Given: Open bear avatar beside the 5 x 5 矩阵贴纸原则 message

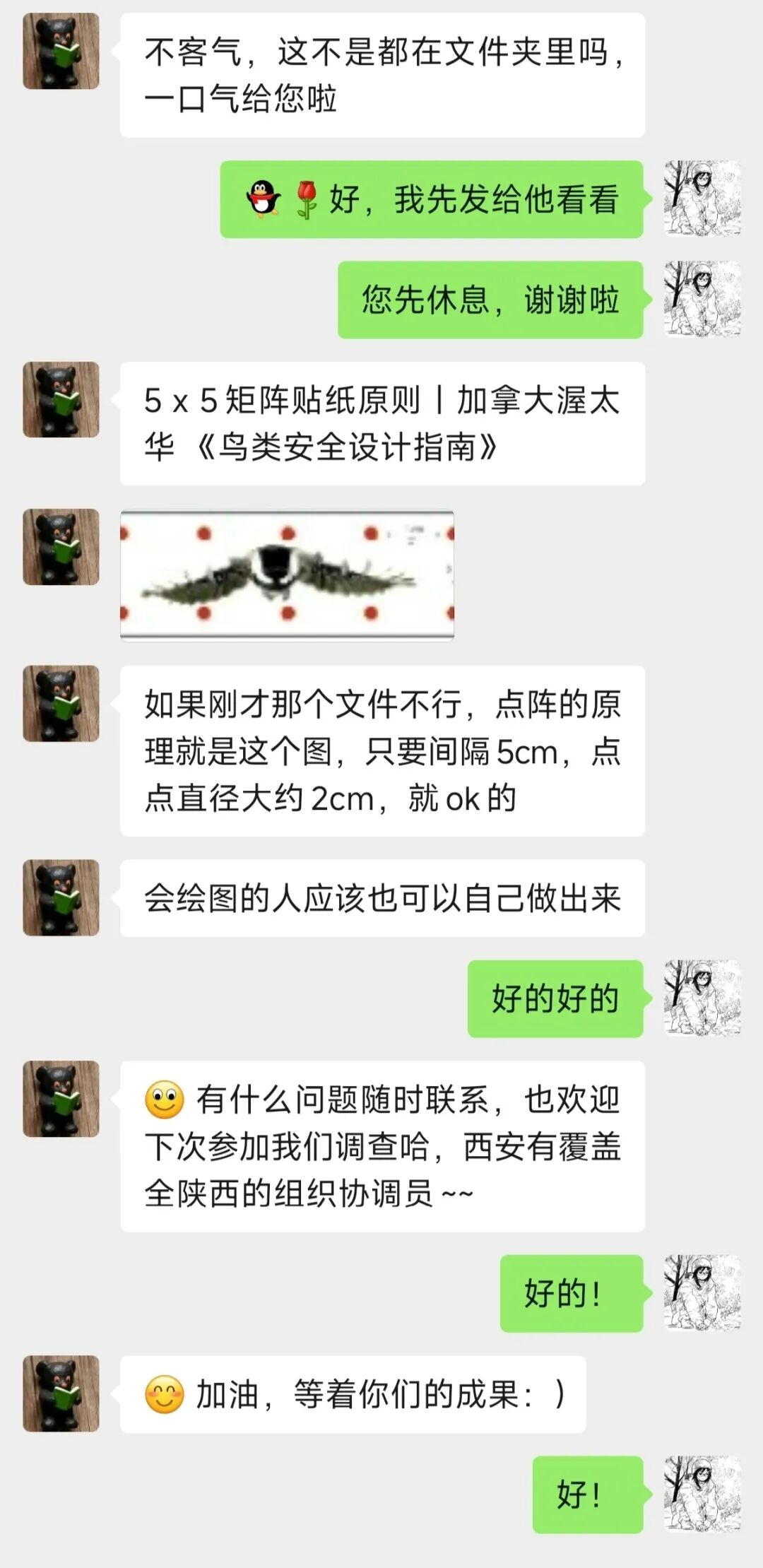Looking at the screenshot, I should (x=61, y=400).
